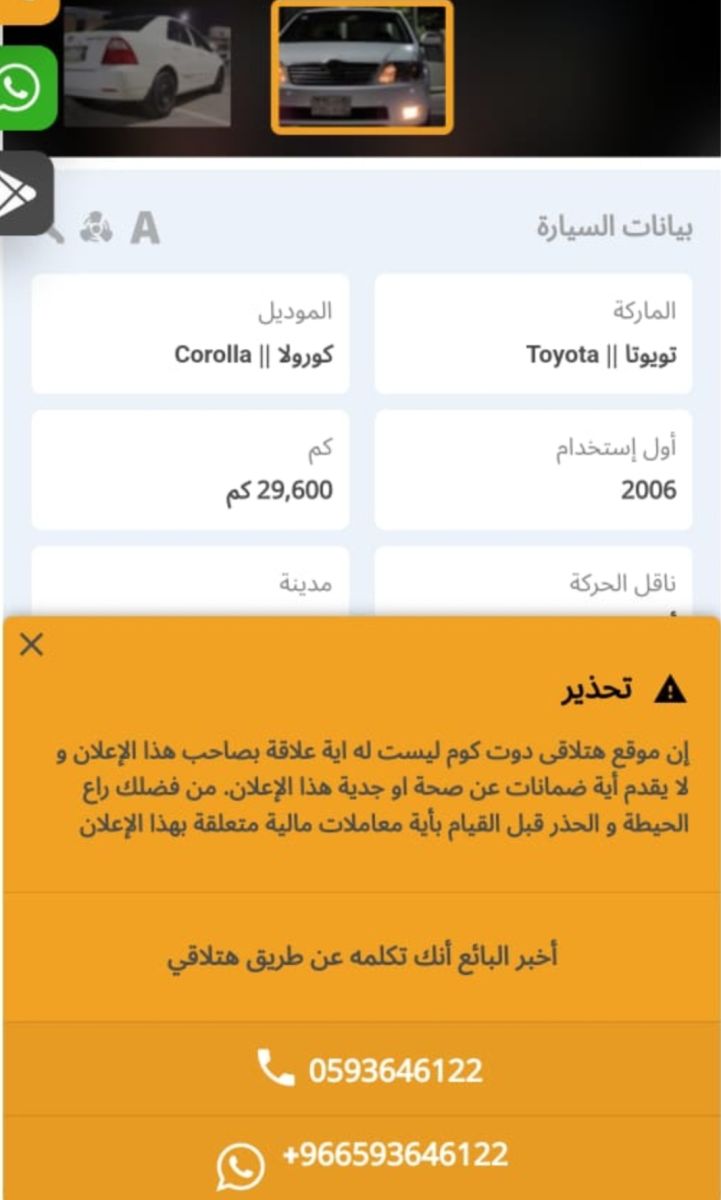This screenshot has width=721, height=1200.
Task: Click the Corolla model card under الموديل
Action: coord(189,333)
